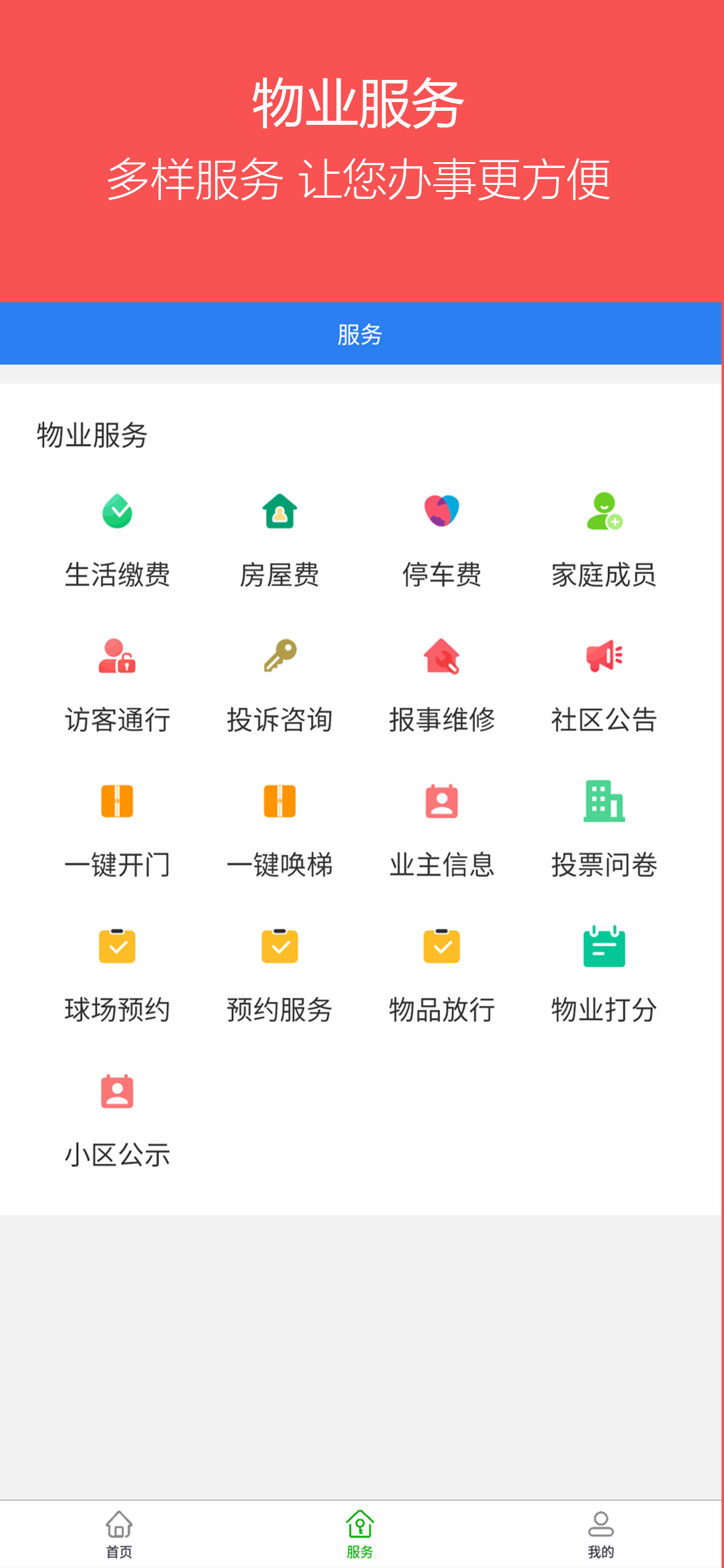Viewport: 724px width, 1568px height.
Task: Open 投票问卷 surveys
Action: coord(603,830)
